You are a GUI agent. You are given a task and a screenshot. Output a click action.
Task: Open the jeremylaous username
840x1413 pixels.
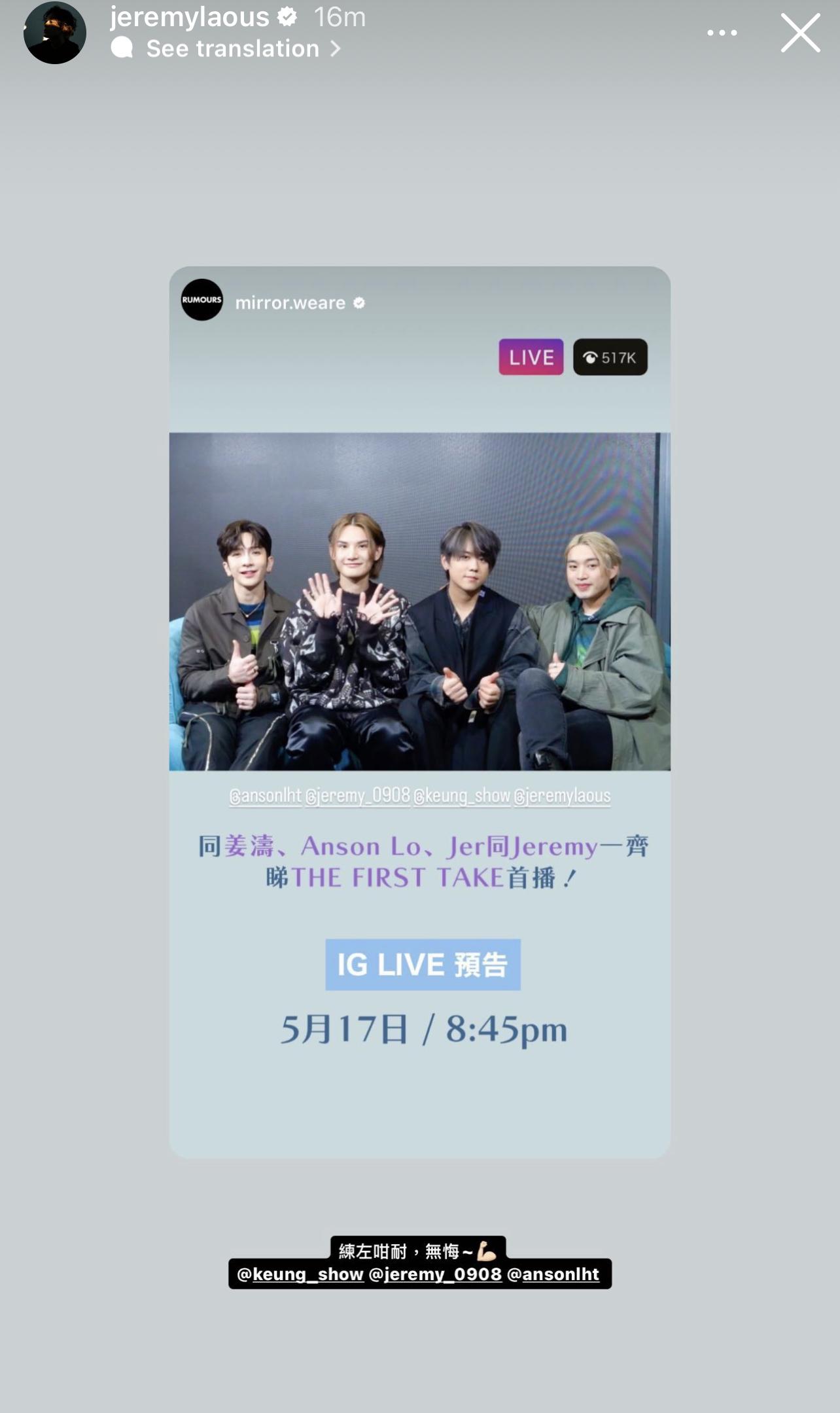[190, 17]
